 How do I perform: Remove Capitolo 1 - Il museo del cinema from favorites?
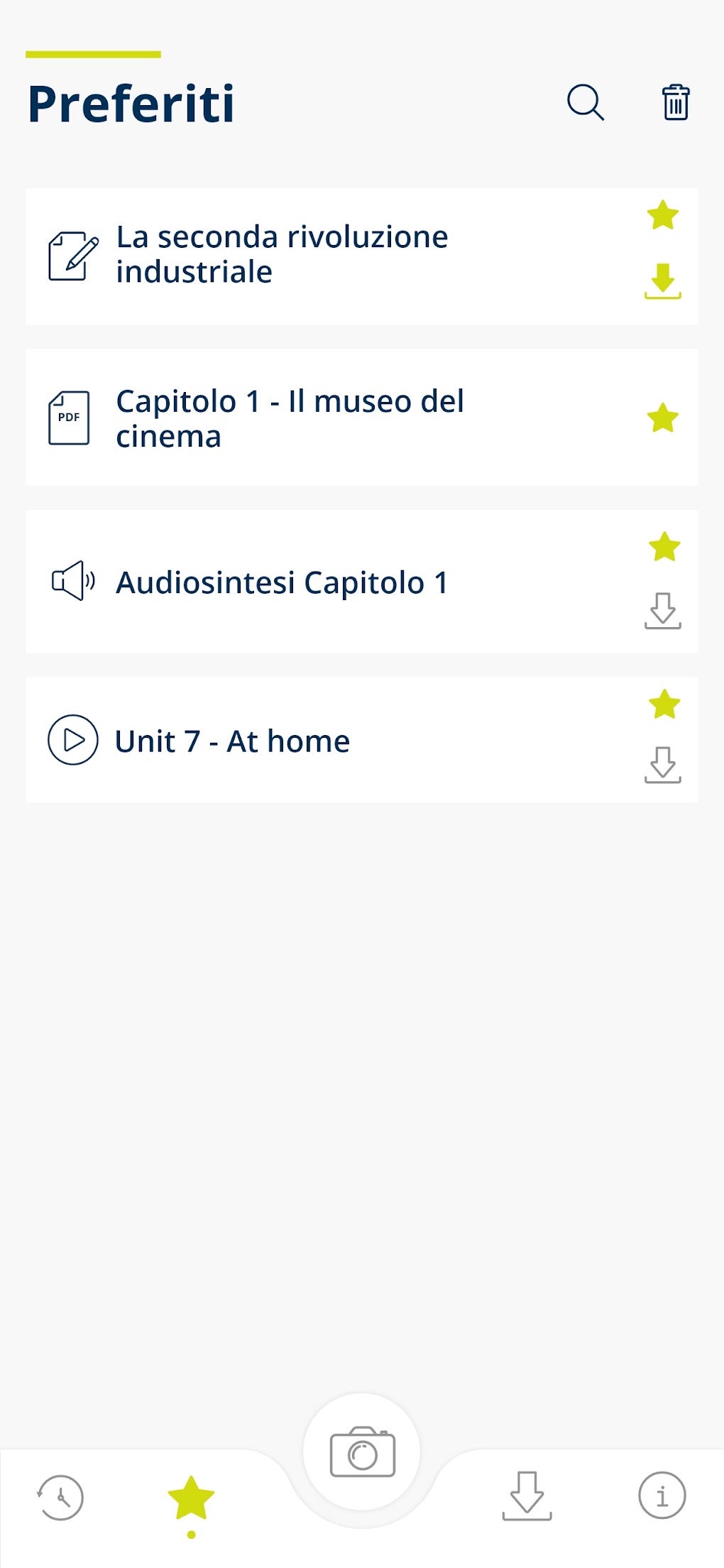click(662, 418)
